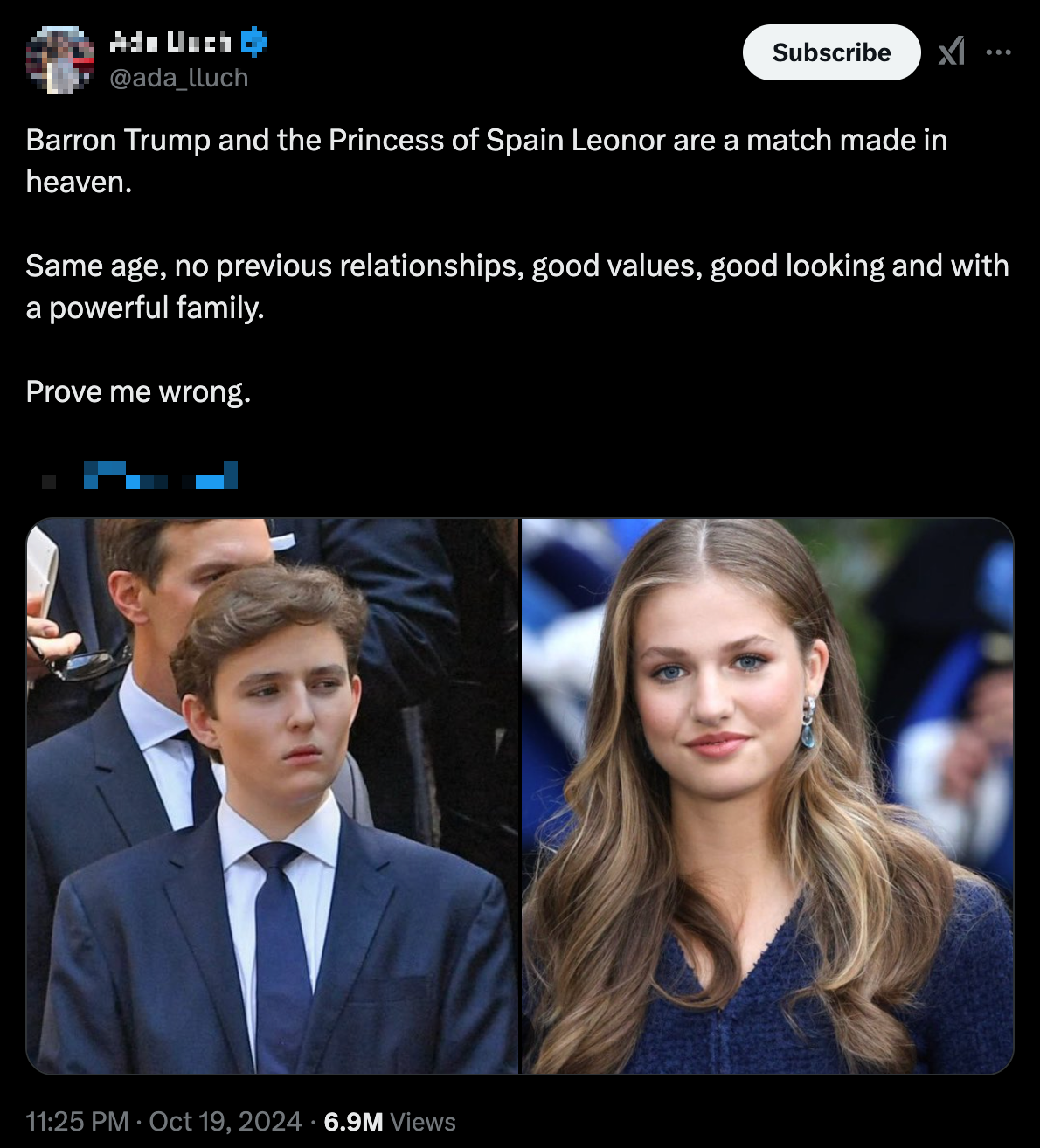1040x1148 pixels.
Task: Subscribe to the @ada_lluch account
Action: click(831, 52)
